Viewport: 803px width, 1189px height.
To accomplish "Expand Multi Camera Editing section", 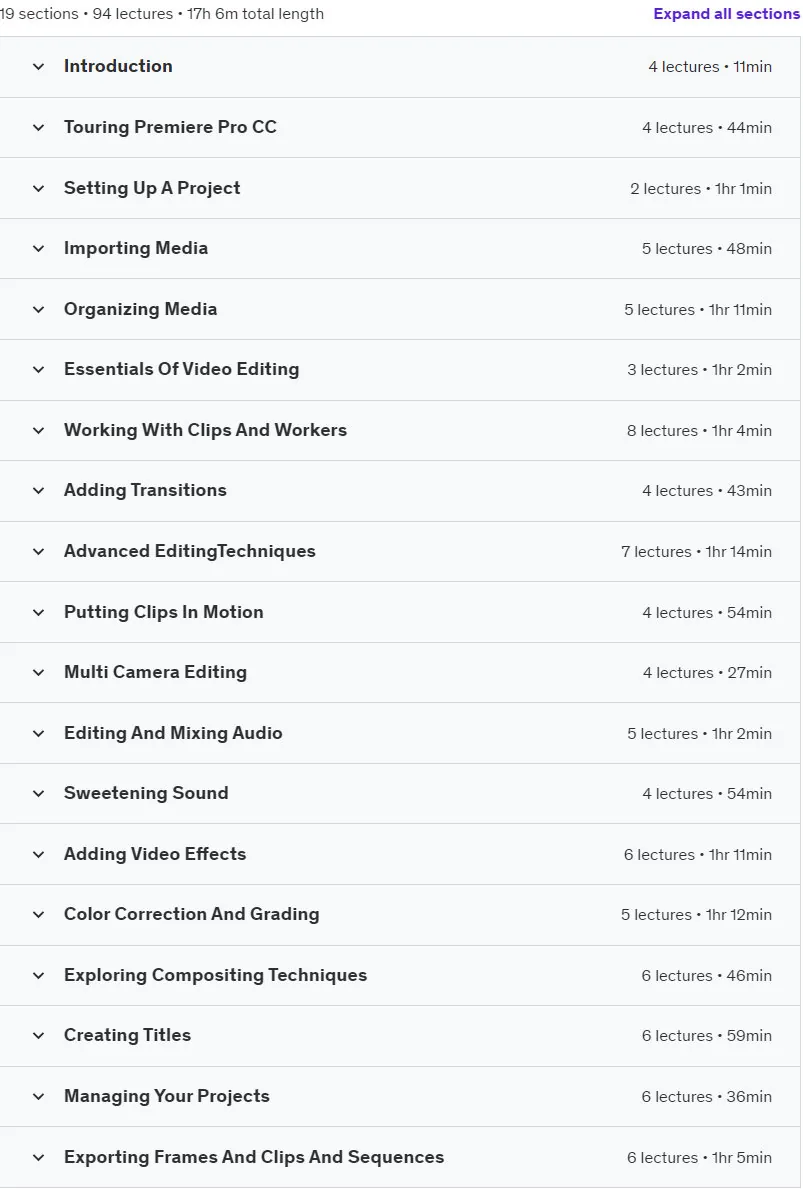I will 400,673.
